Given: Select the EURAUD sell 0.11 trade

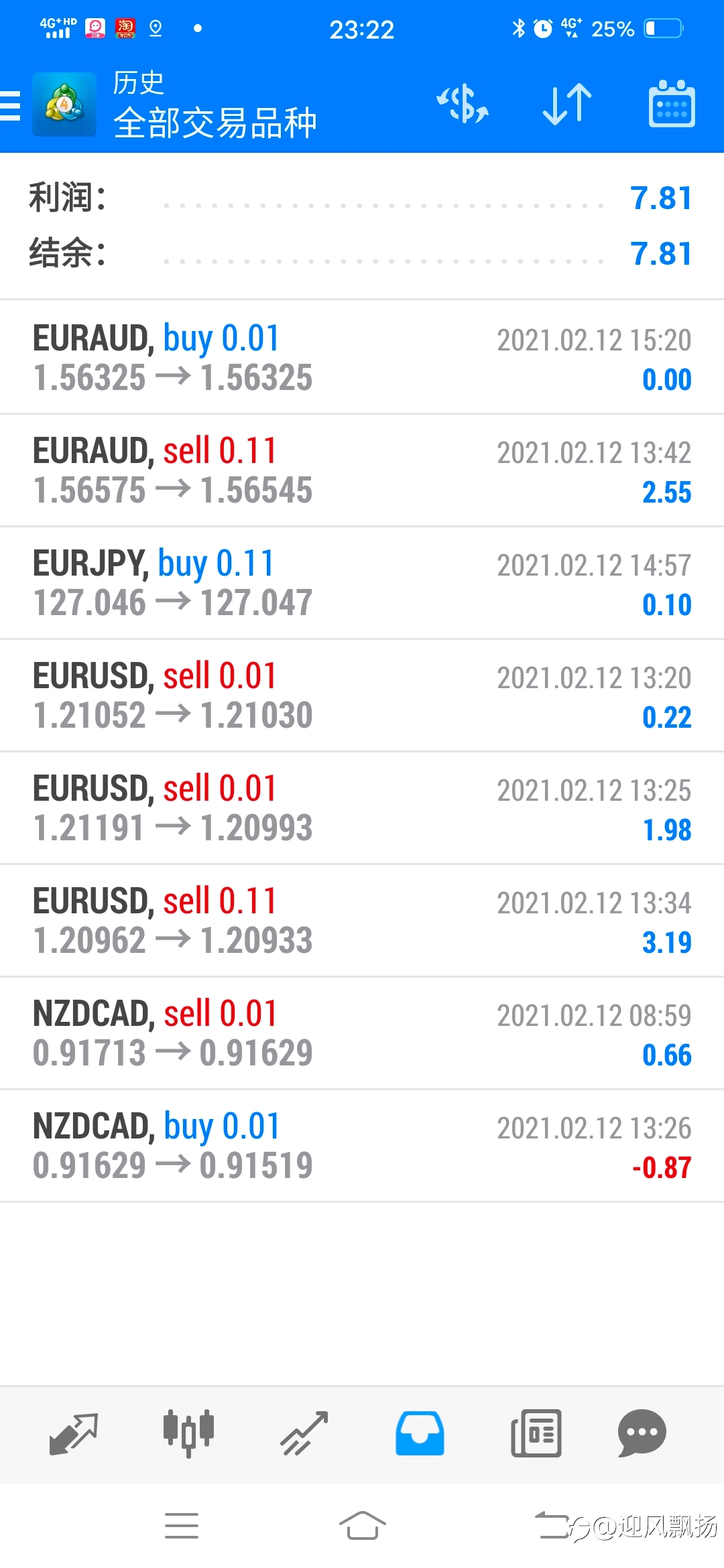Looking at the screenshot, I should tap(362, 470).
